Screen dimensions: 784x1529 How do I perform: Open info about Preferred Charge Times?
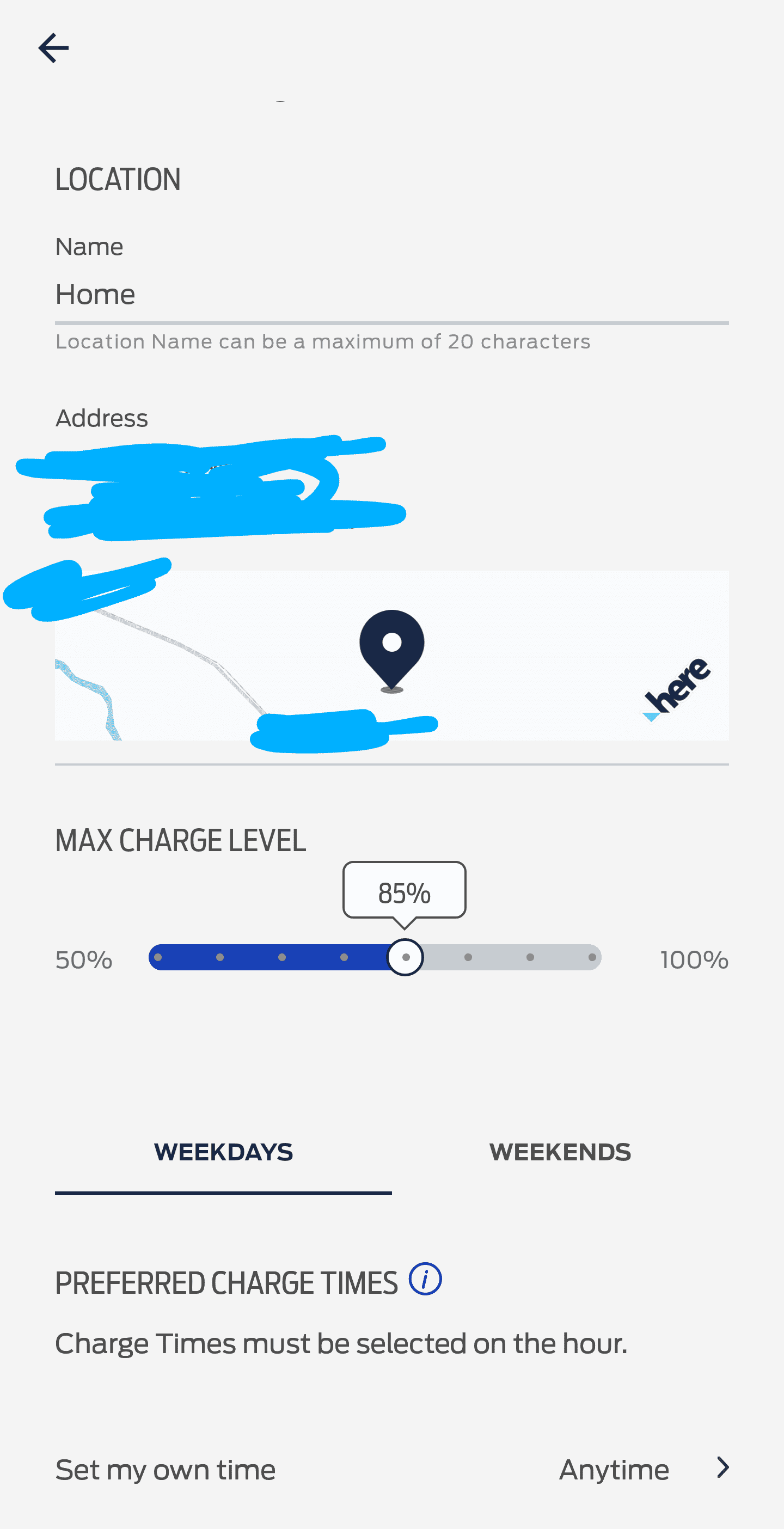point(425,1279)
